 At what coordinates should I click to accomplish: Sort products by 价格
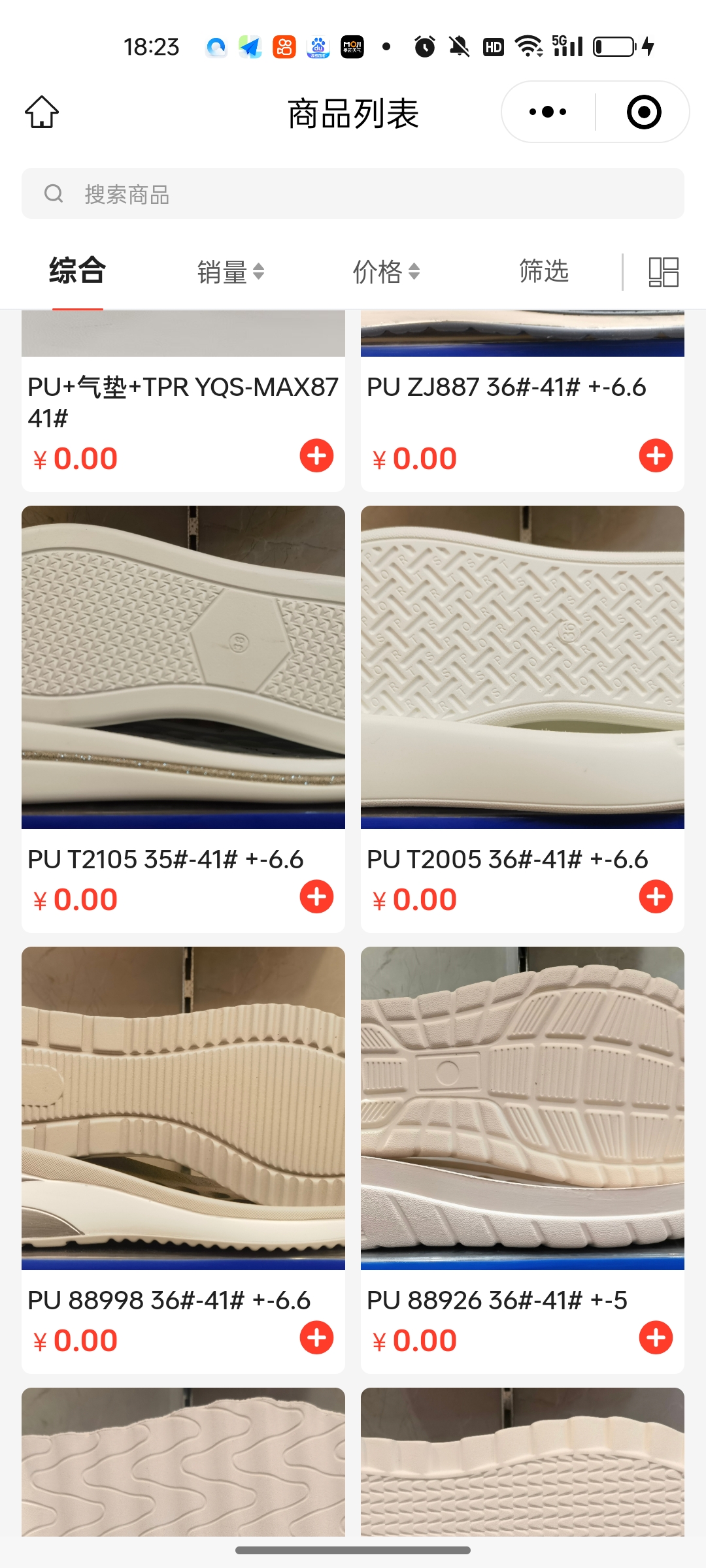click(386, 272)
